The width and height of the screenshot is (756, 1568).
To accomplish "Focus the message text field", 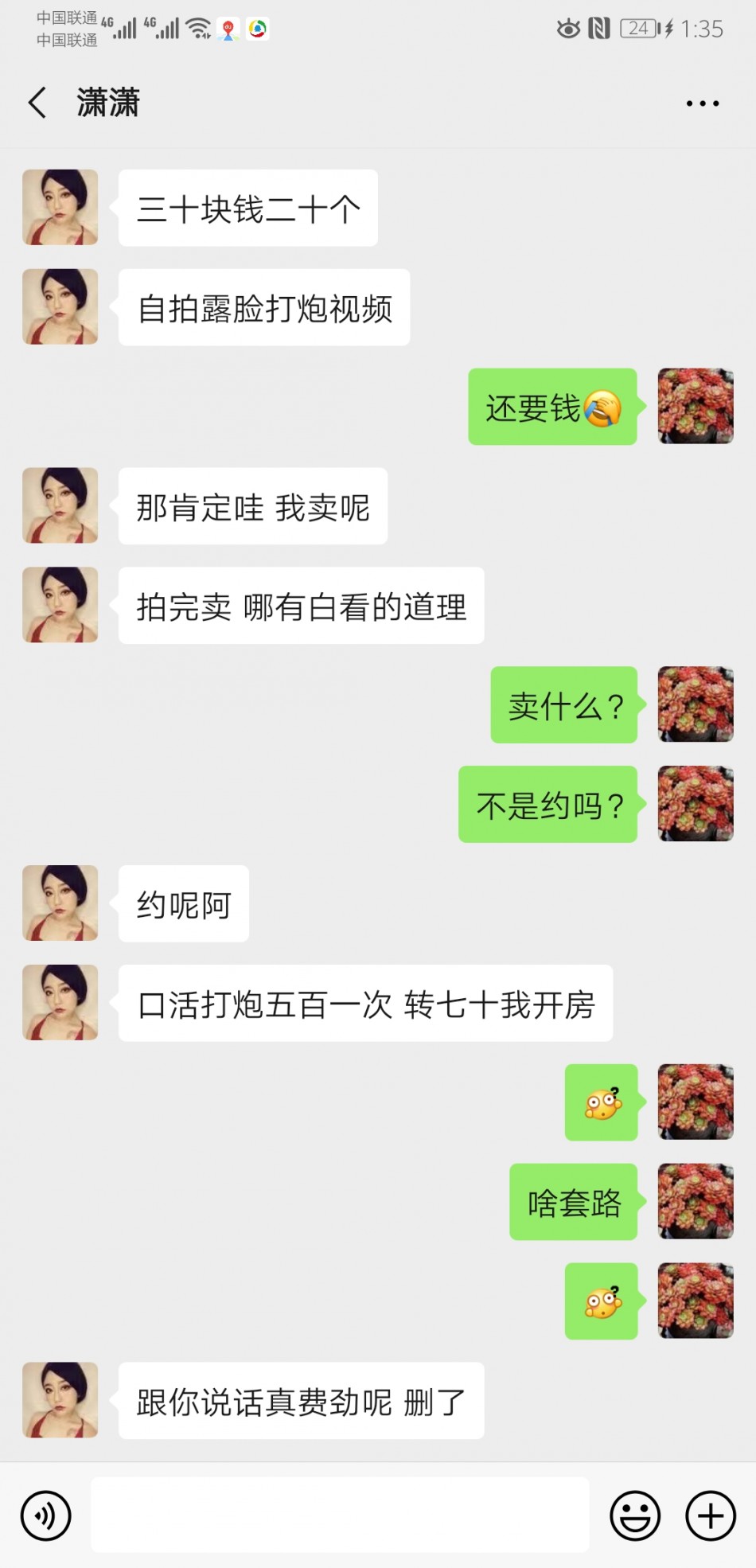I will click(x=340, y=1515).
